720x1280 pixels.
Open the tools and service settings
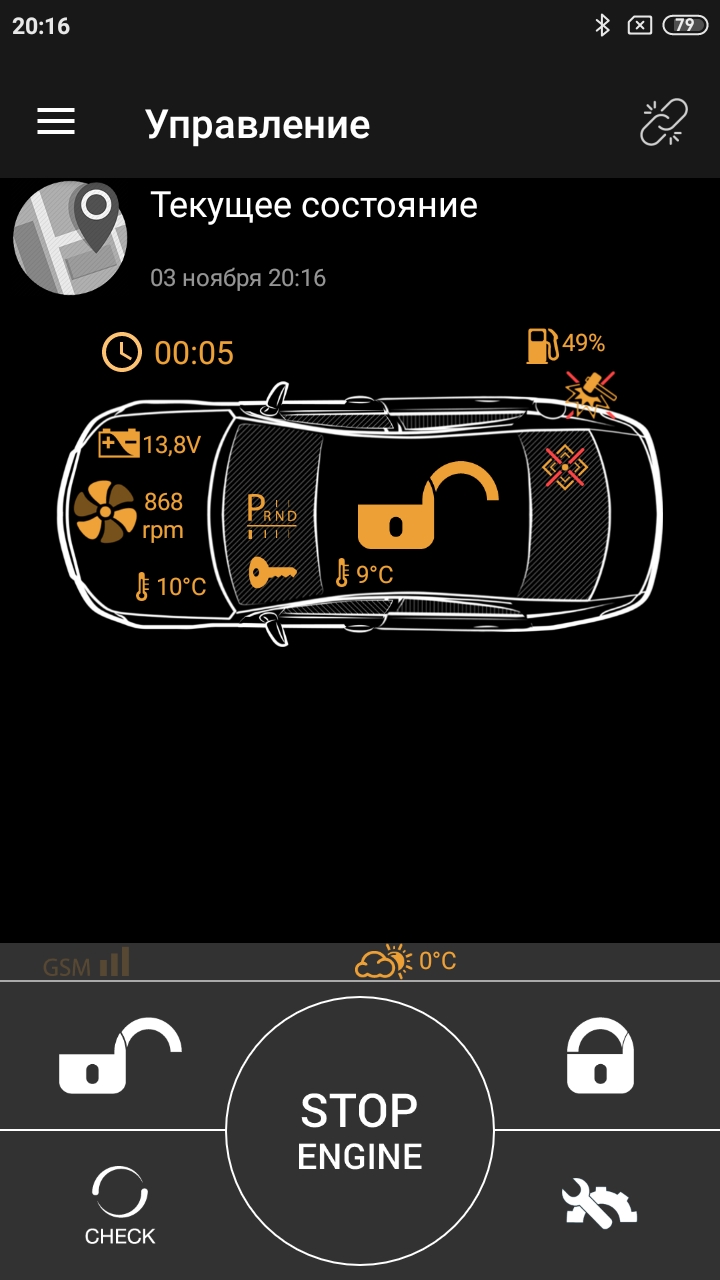(x=599, y=1201)
